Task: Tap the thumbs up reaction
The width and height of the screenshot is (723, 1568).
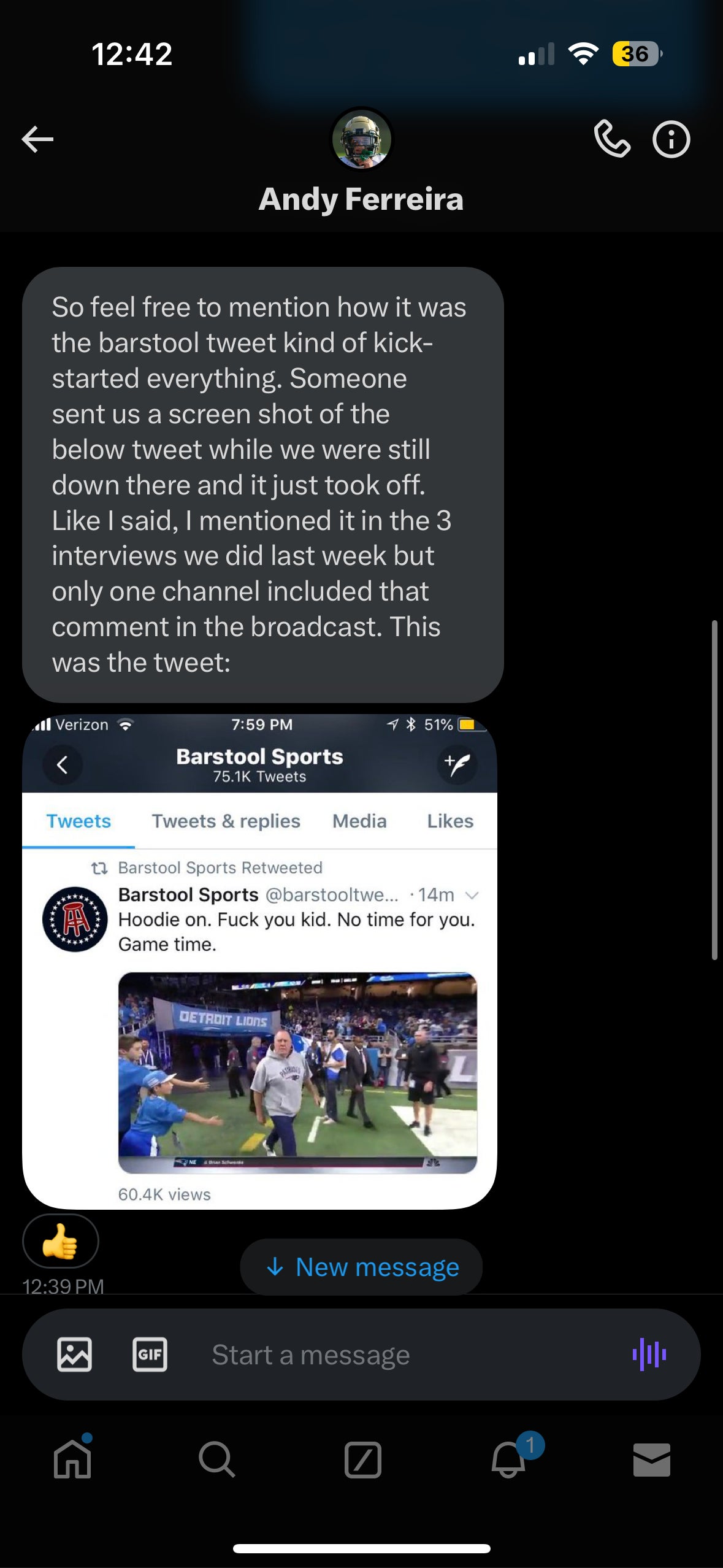Action: (x=60, y=1240)
